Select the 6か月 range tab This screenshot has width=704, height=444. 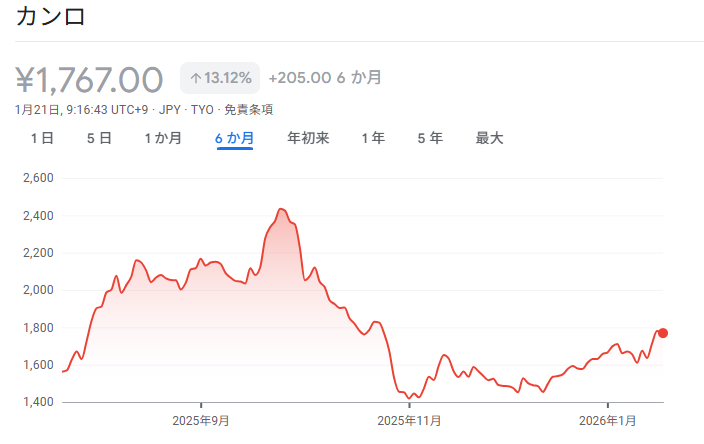pyautogui.click(x=235, y=138)
